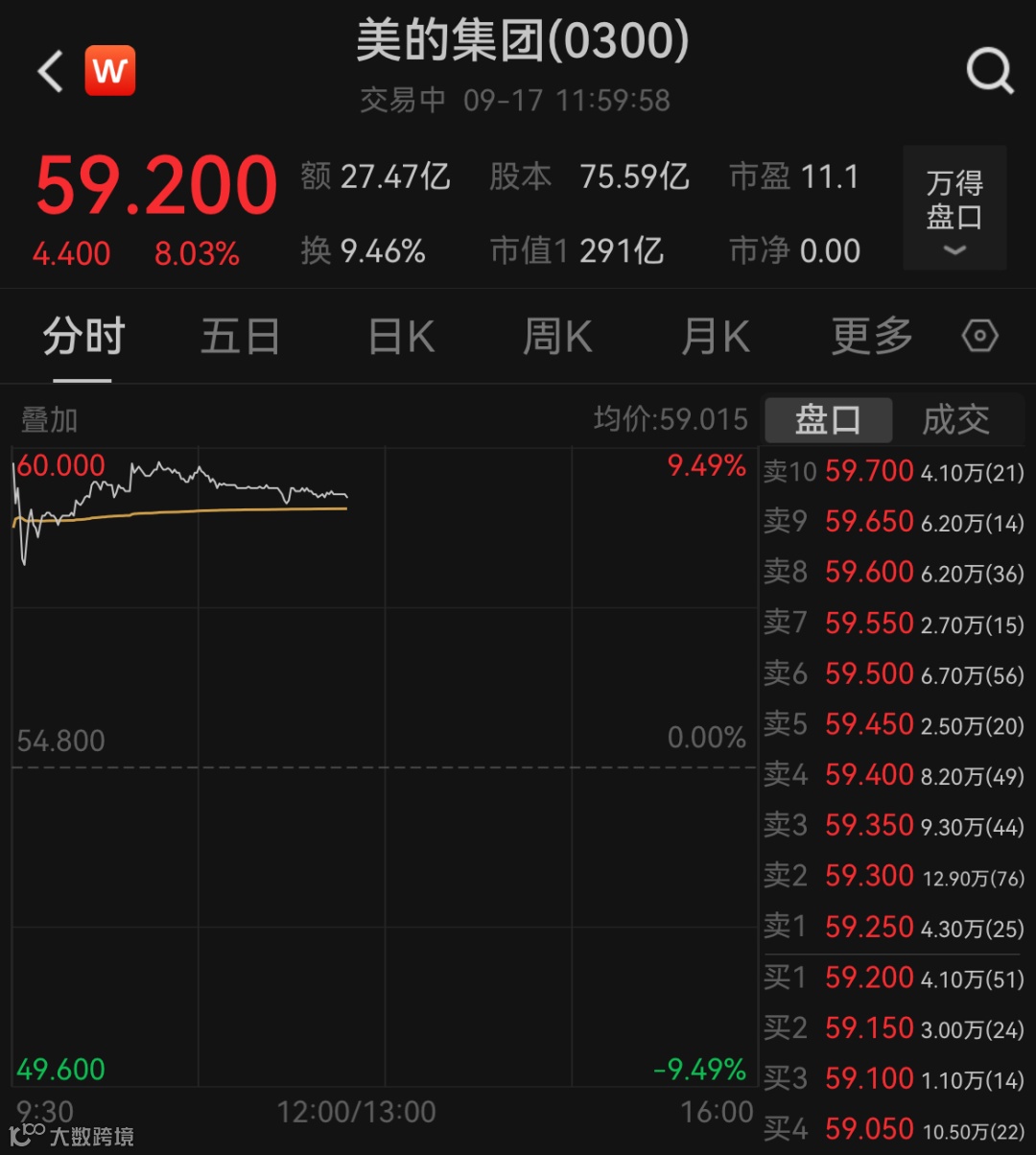Switch to the 分时 chart tab
Image resolution: width=1036 pixels, height=1155 pixels.
click(x=83, y=338)
